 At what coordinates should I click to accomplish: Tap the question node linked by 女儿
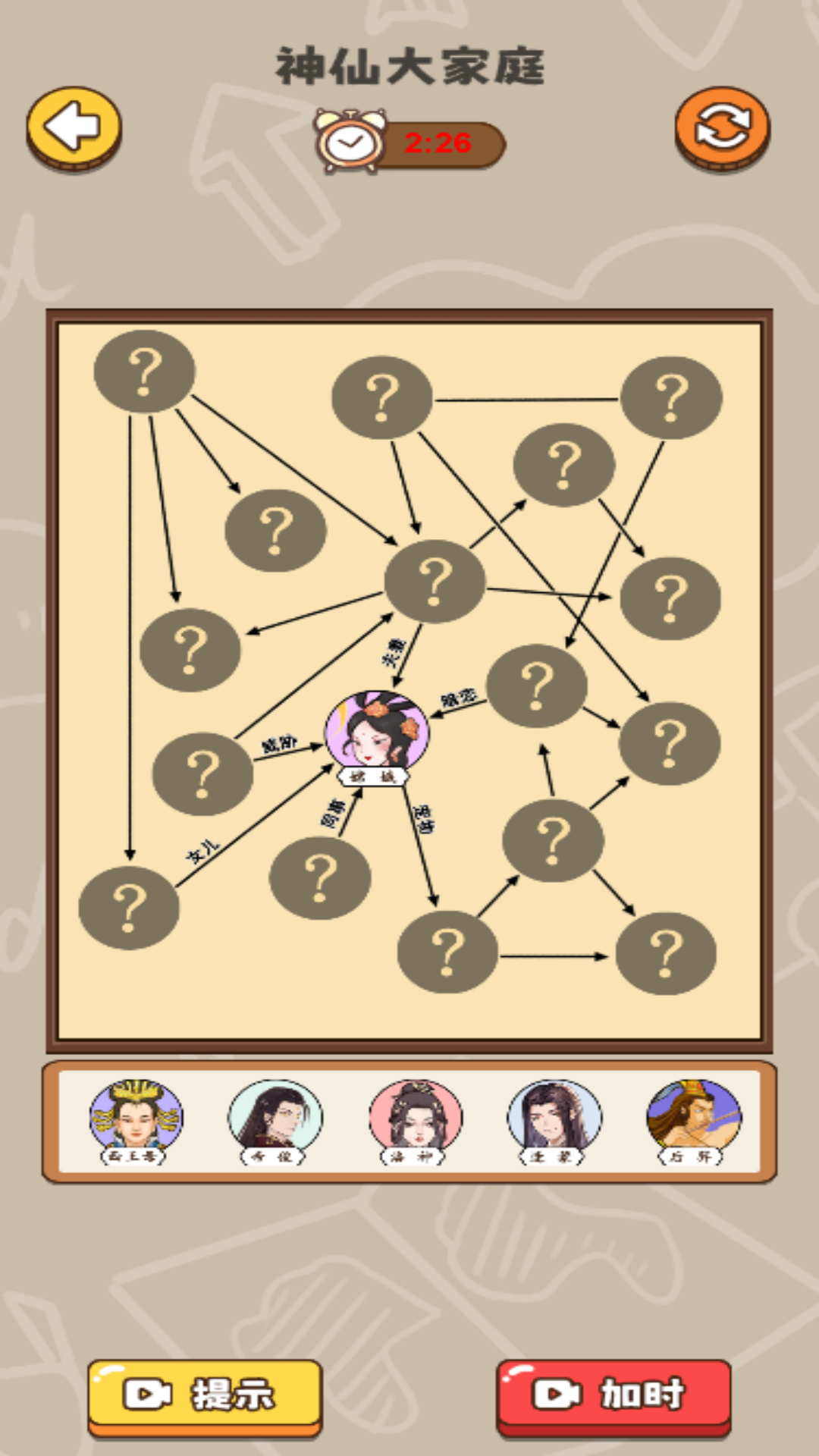129,908
